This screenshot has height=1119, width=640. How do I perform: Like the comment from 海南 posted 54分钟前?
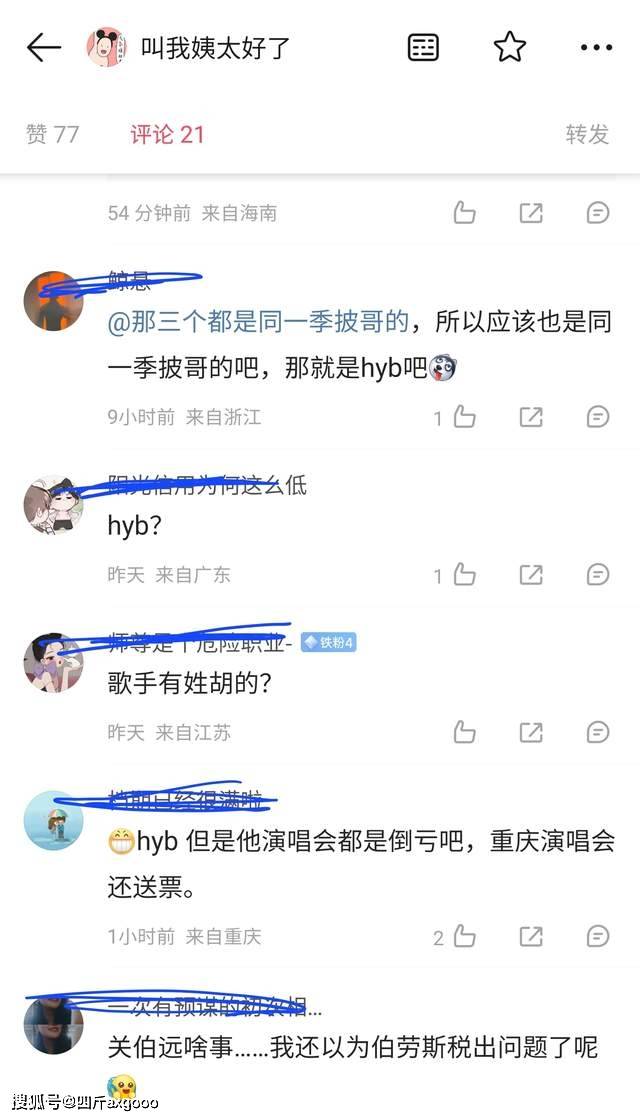click(465, 212)
